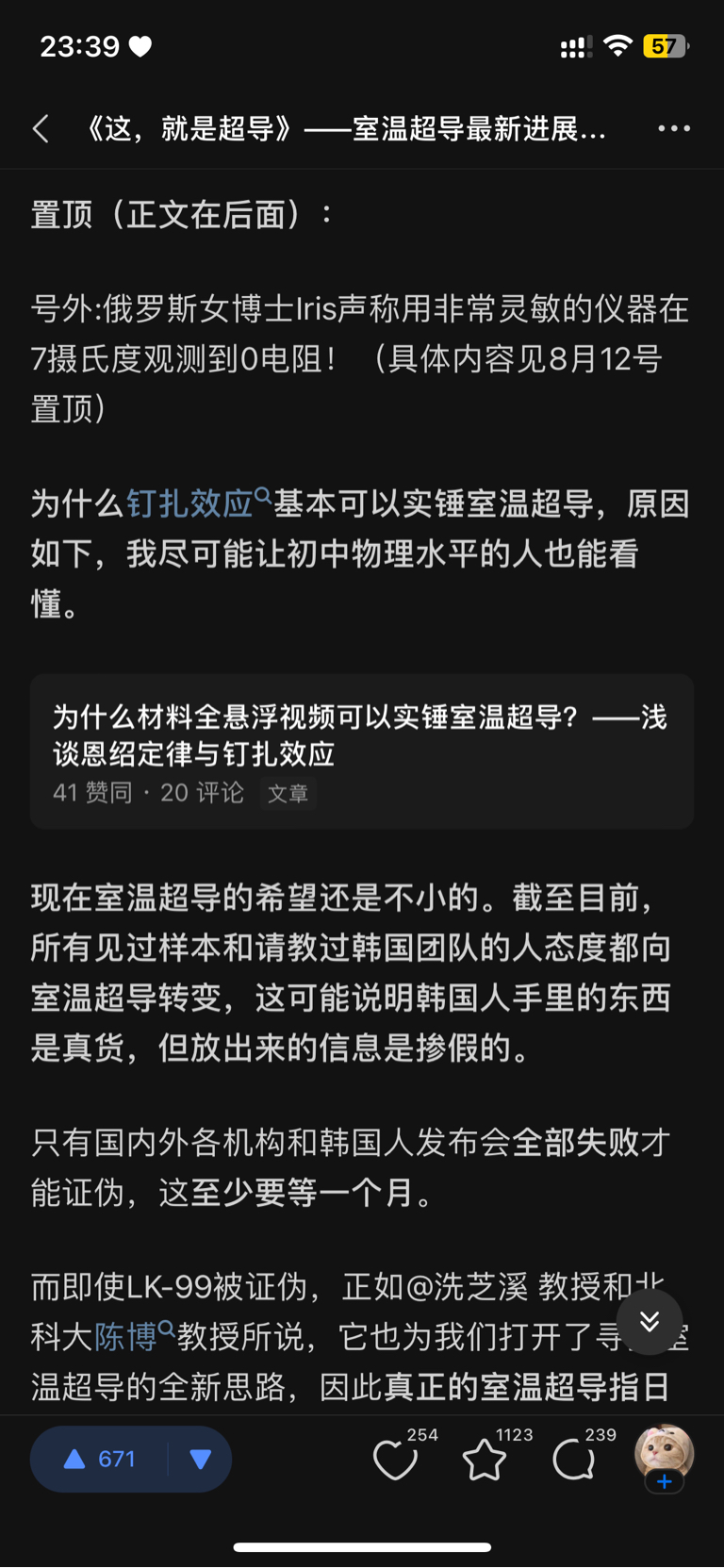Click the 文章 label on the article card
Viewport: 724px width, 1568px height.
pos(288,795)
